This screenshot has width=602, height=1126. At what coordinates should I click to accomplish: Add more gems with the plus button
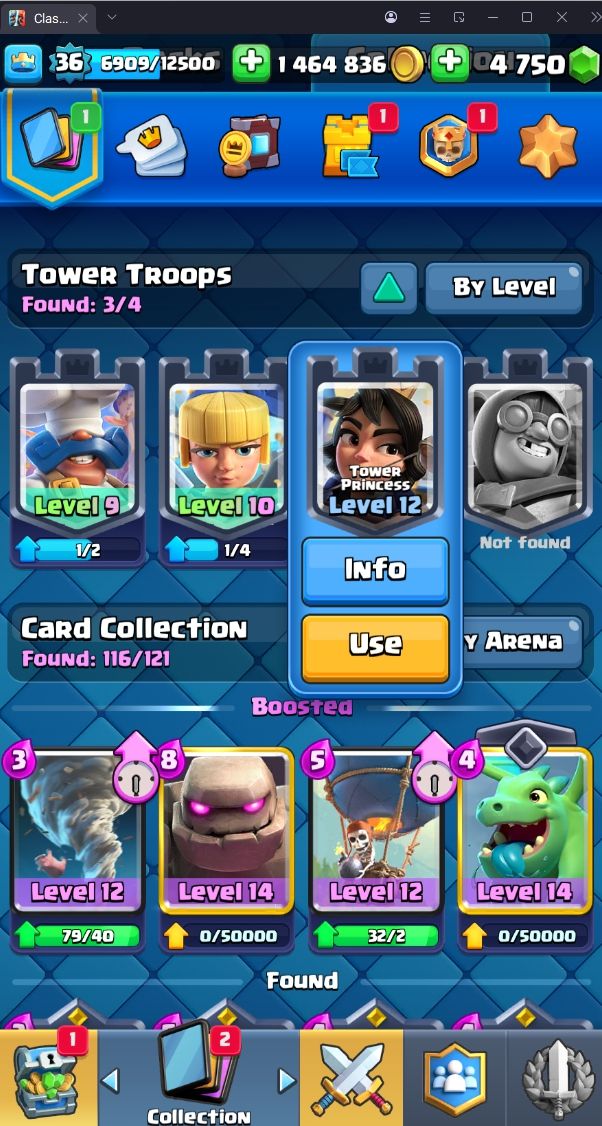click(450, 63)
